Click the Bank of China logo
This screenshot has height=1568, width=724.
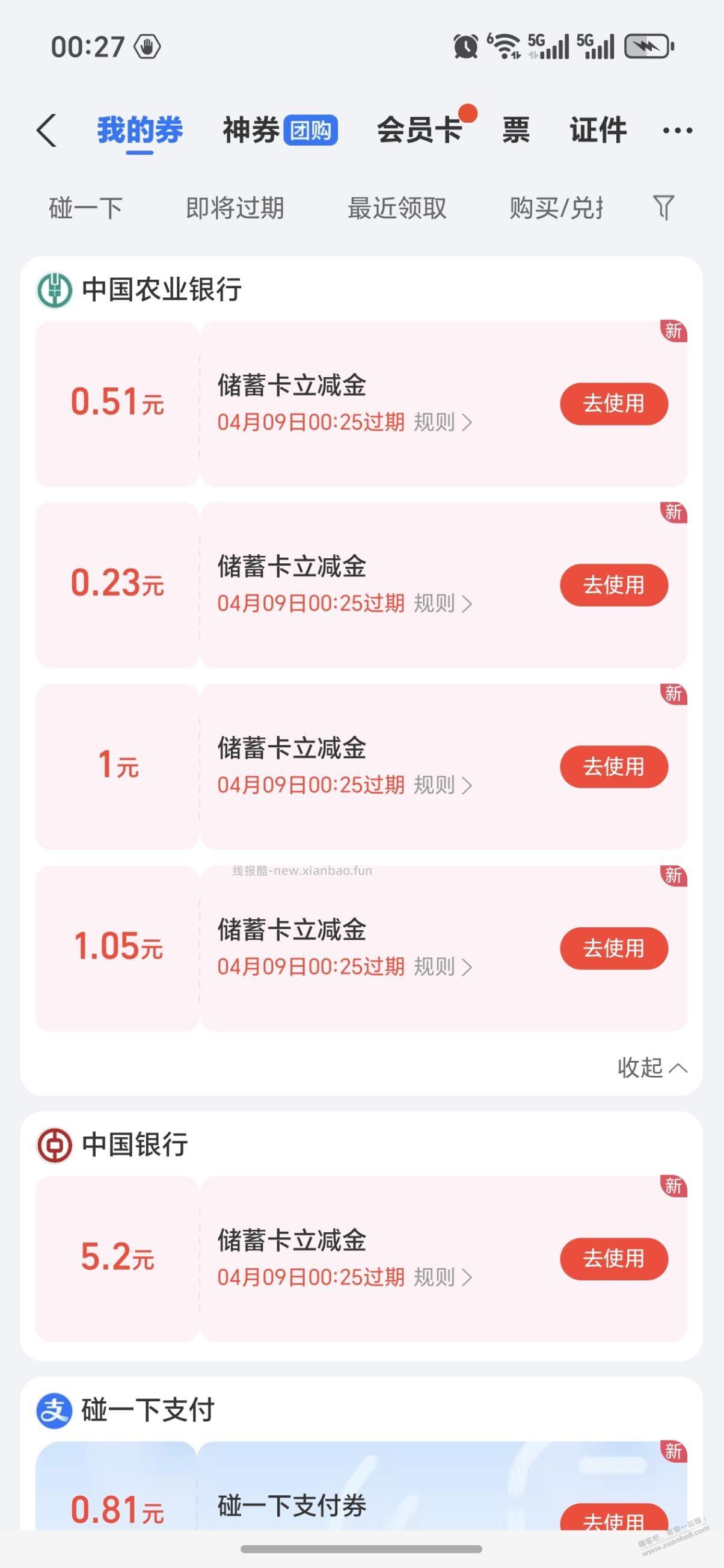[54, 1143]
